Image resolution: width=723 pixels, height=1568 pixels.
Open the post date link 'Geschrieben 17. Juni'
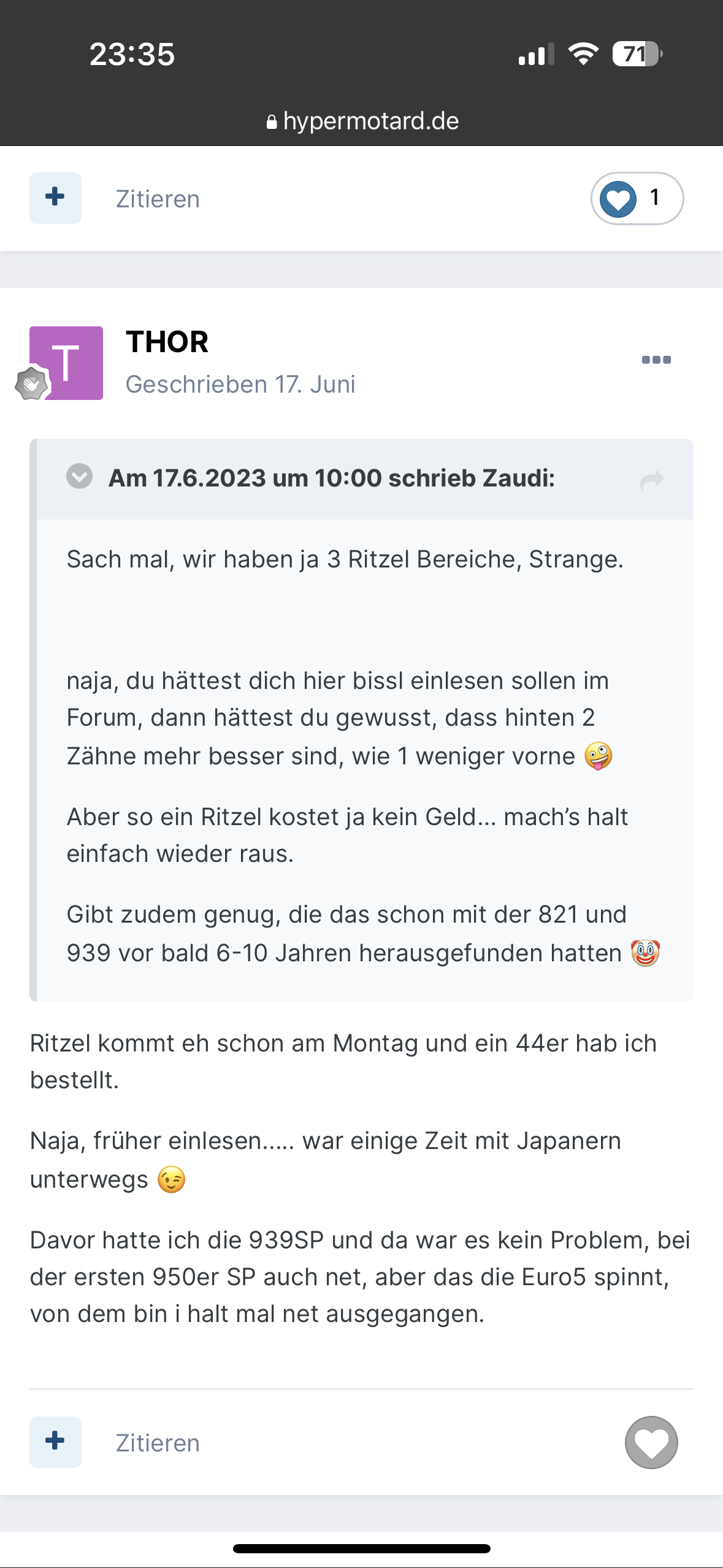coord(240,385)
